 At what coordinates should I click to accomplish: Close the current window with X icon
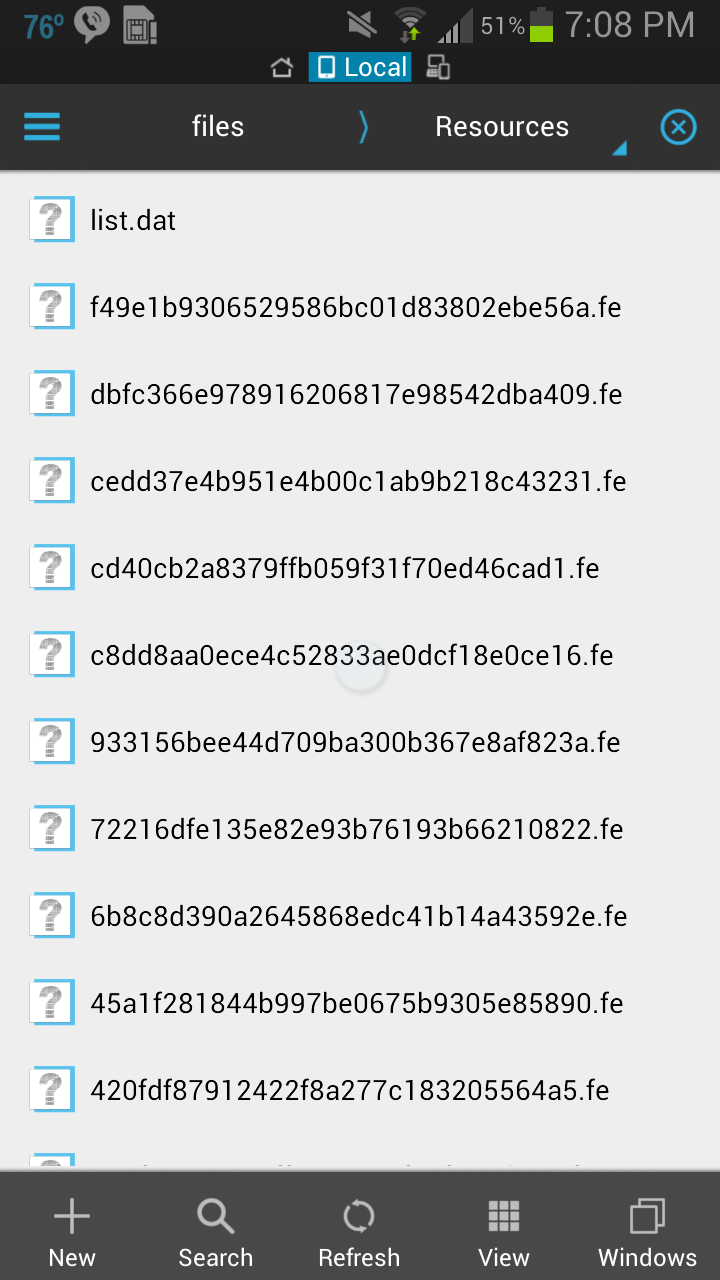pyautogui.click(x=678, y=127)
